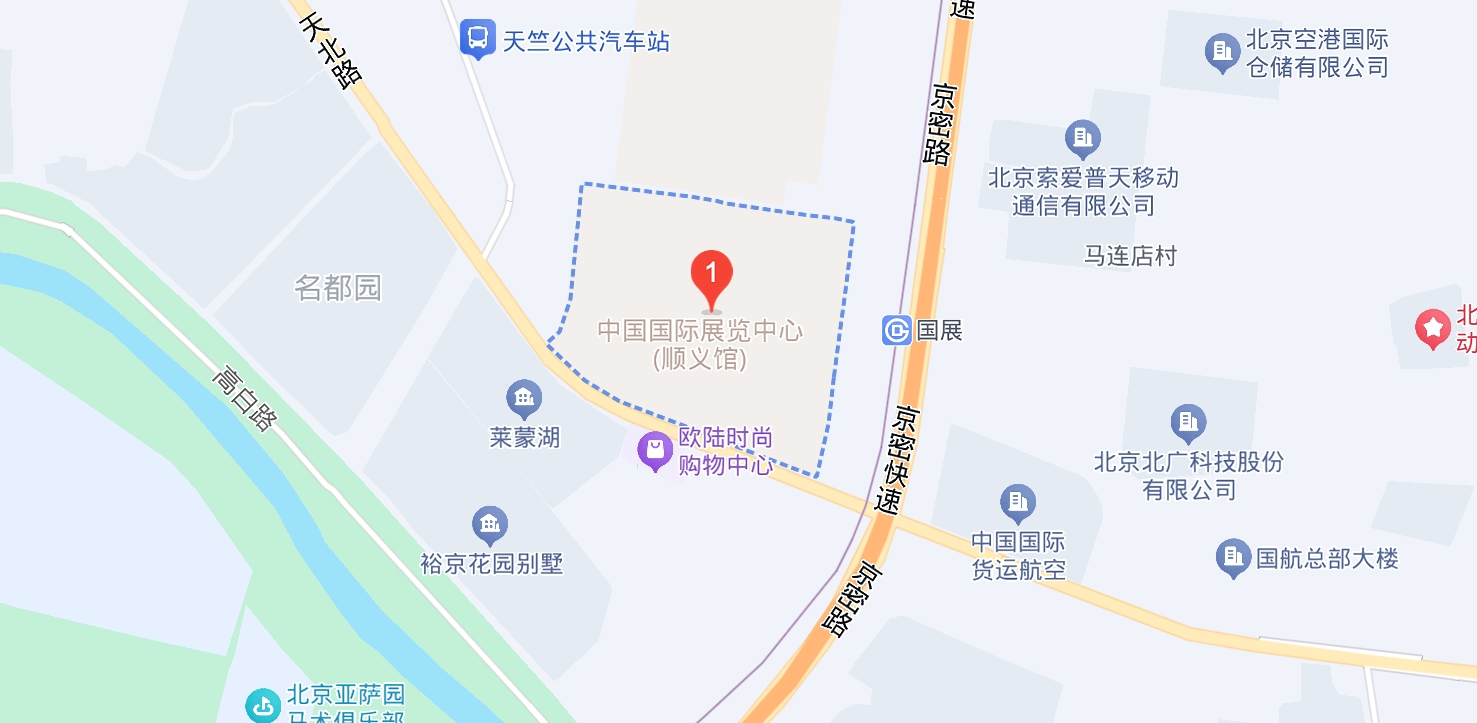Open the 裕京花园别墅 place marker
1477x723 pixels.
490,524
